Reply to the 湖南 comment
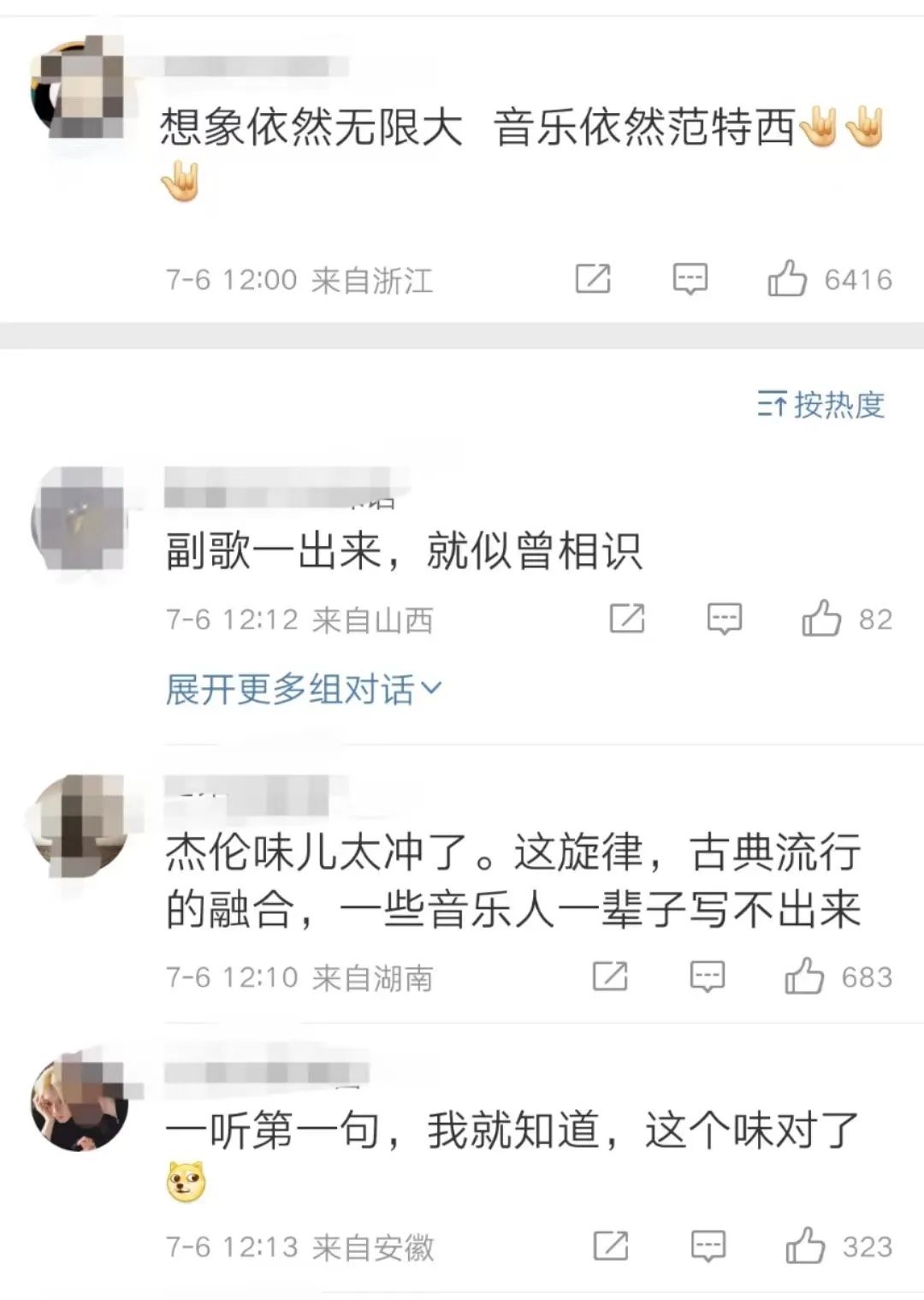924x1300 pixels. pyautogui.click(x=708, y=976)
